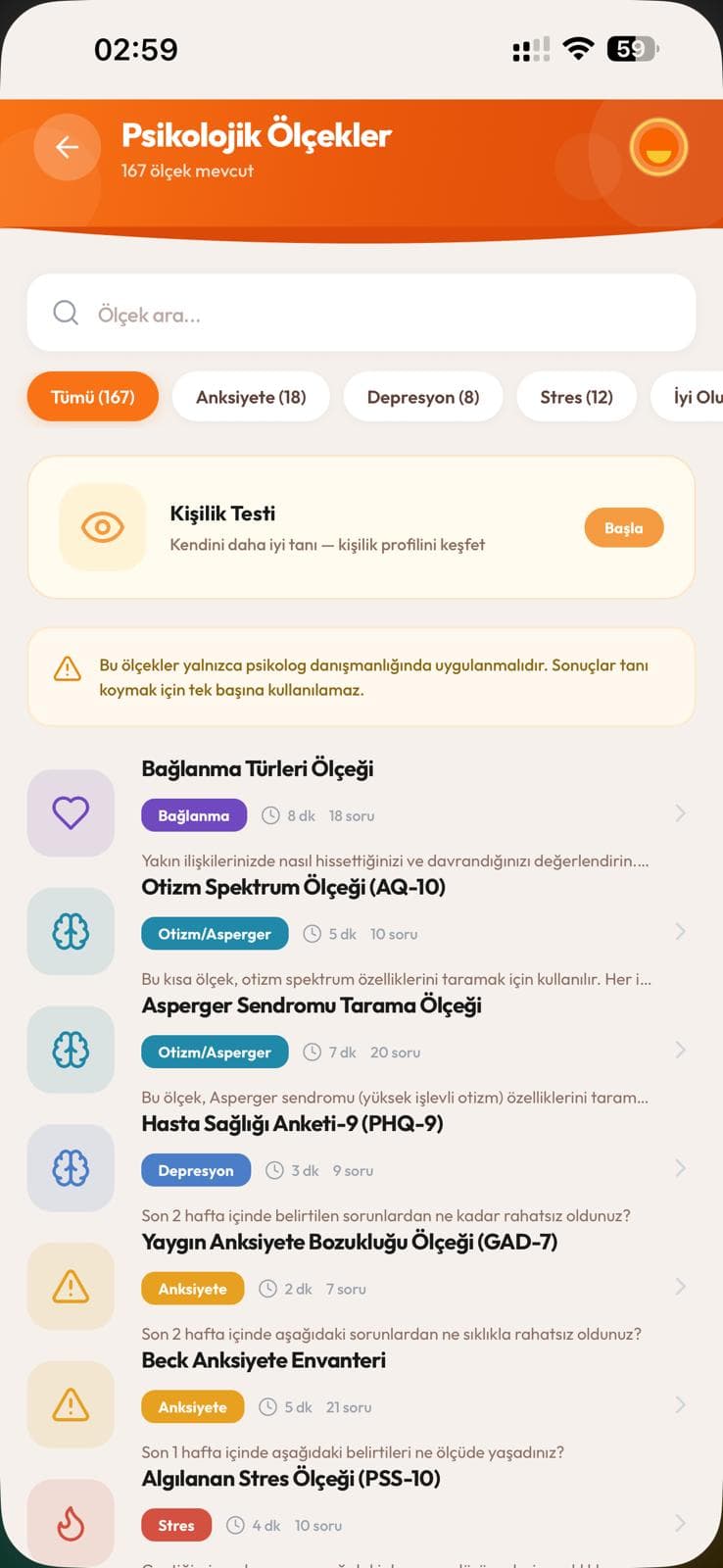Open the eye icon on the Kişilik Testi card
Viewport: 723px width, 1568px height.
[x=103, y=527]
